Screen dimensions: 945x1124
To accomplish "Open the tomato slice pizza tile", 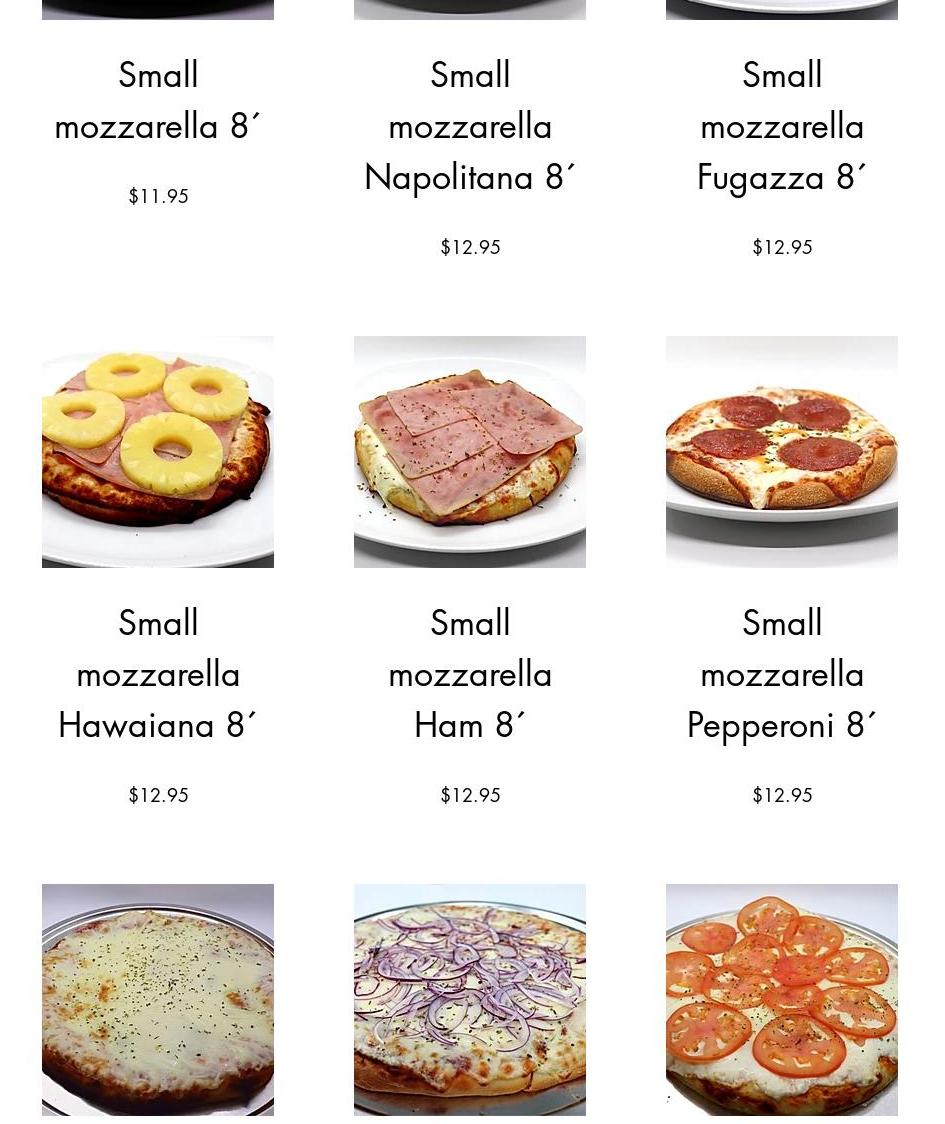I will [x=782, y=999].
